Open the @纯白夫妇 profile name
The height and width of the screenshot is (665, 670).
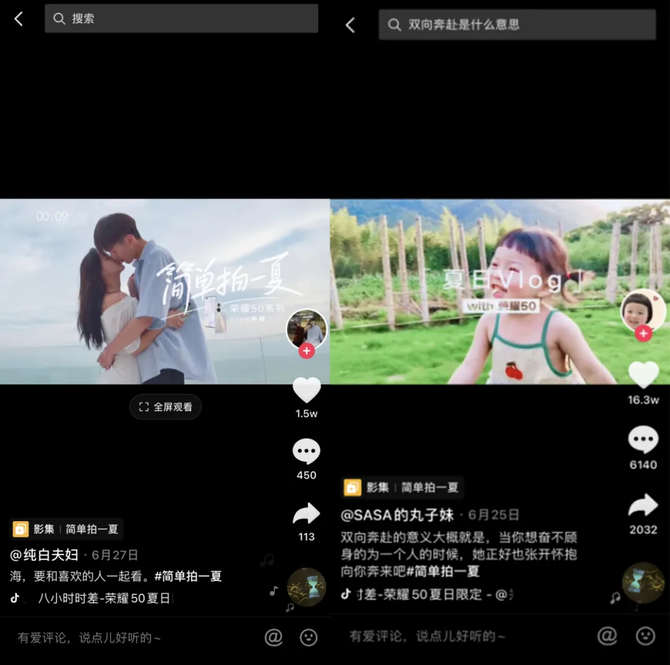pyautogui.click(x=45, y=554)
